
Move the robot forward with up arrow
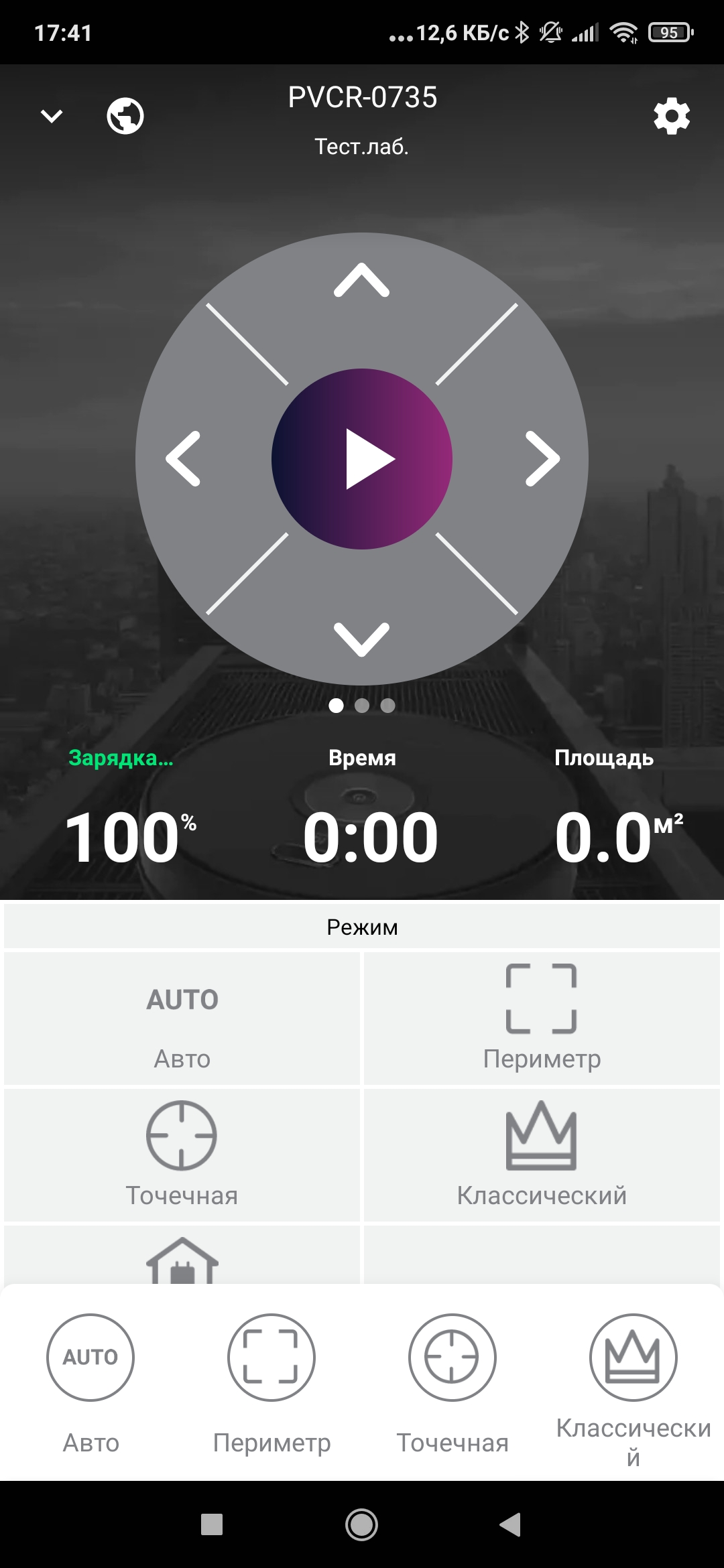click(362, 280)
